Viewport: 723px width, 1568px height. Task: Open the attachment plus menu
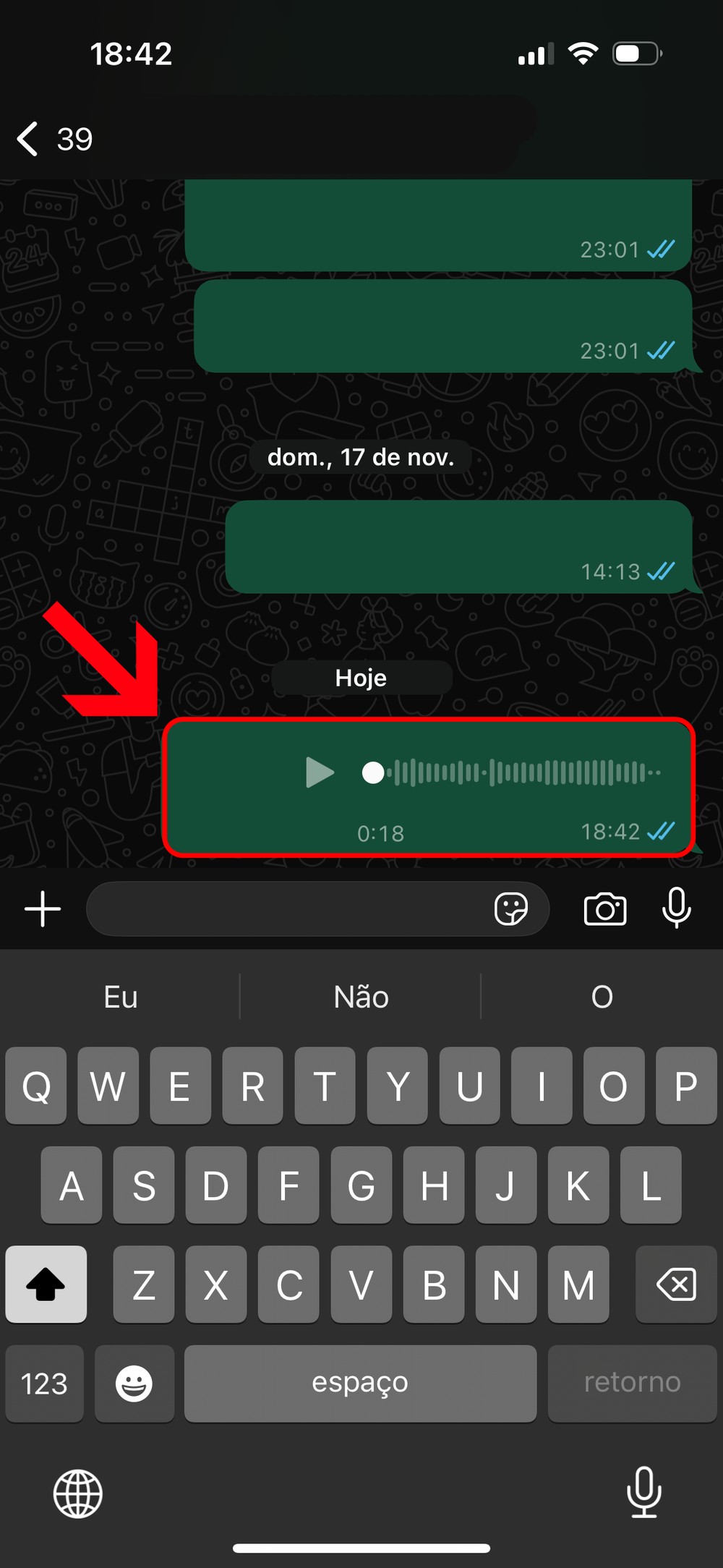click(x=43, y=909)
